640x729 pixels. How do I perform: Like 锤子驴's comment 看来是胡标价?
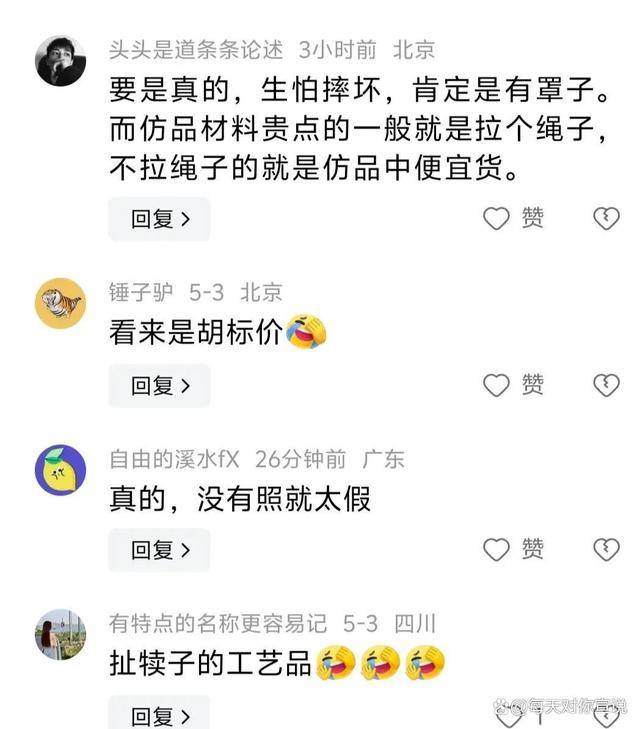tap(497, 385)
